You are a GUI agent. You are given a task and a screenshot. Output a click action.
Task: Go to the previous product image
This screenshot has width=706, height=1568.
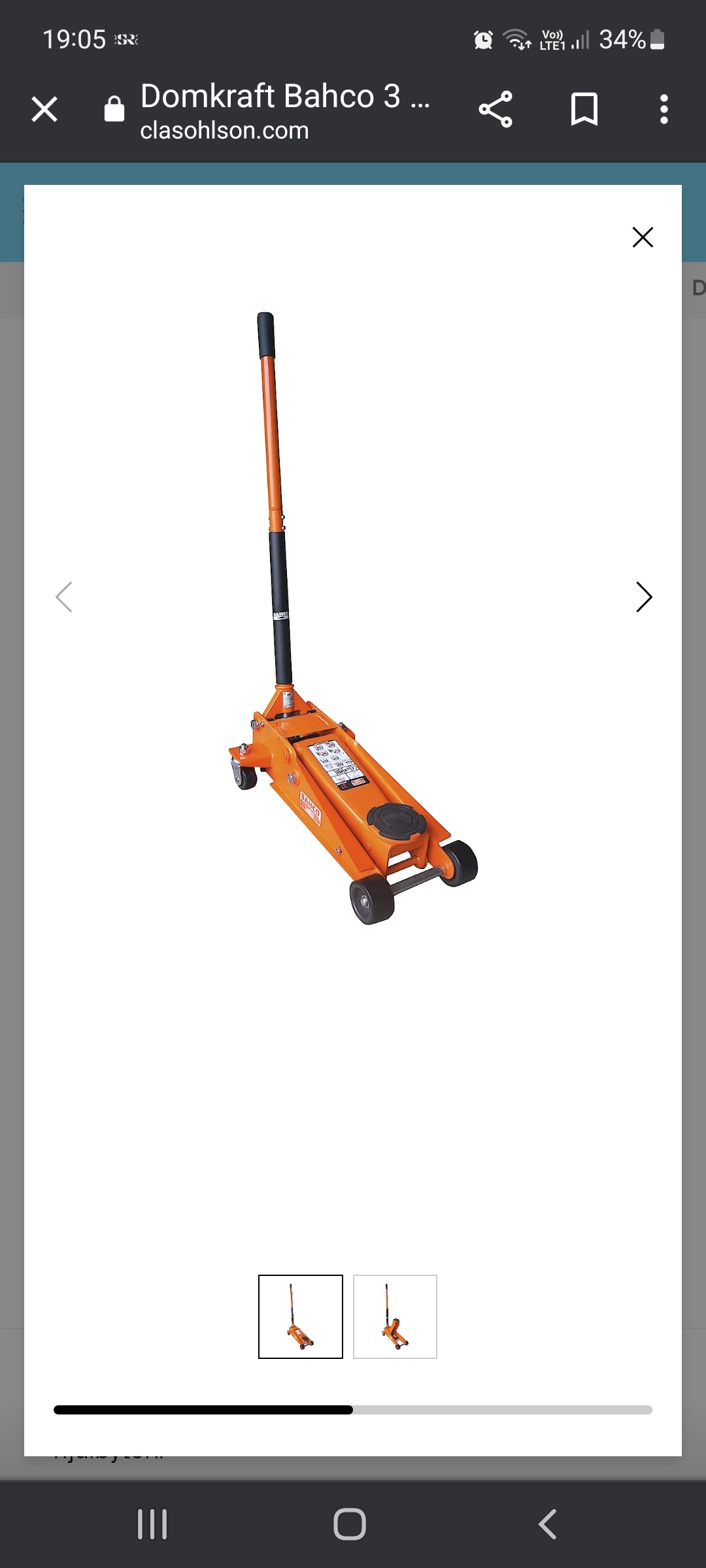pos(64,596)
